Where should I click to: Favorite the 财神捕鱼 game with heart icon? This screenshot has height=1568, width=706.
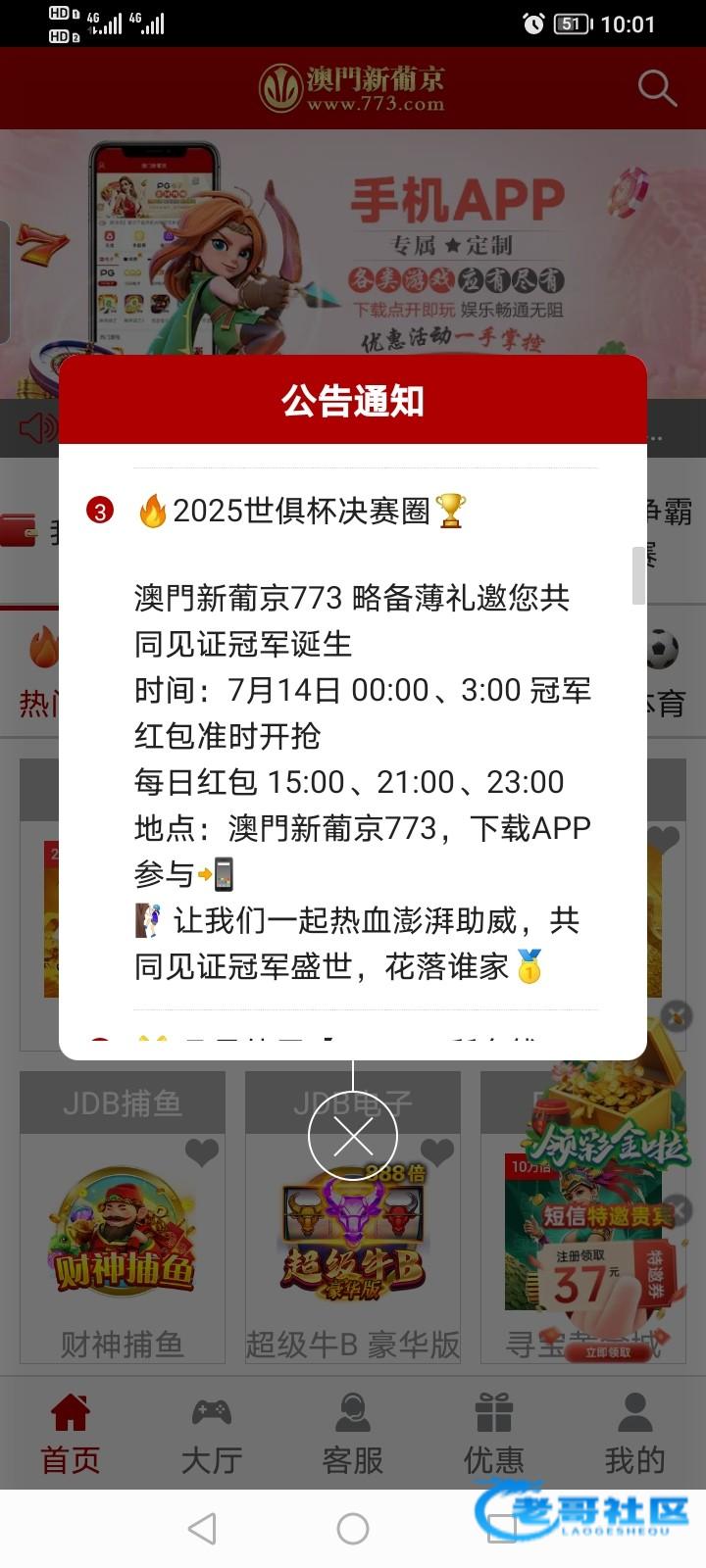(202, 1152)
